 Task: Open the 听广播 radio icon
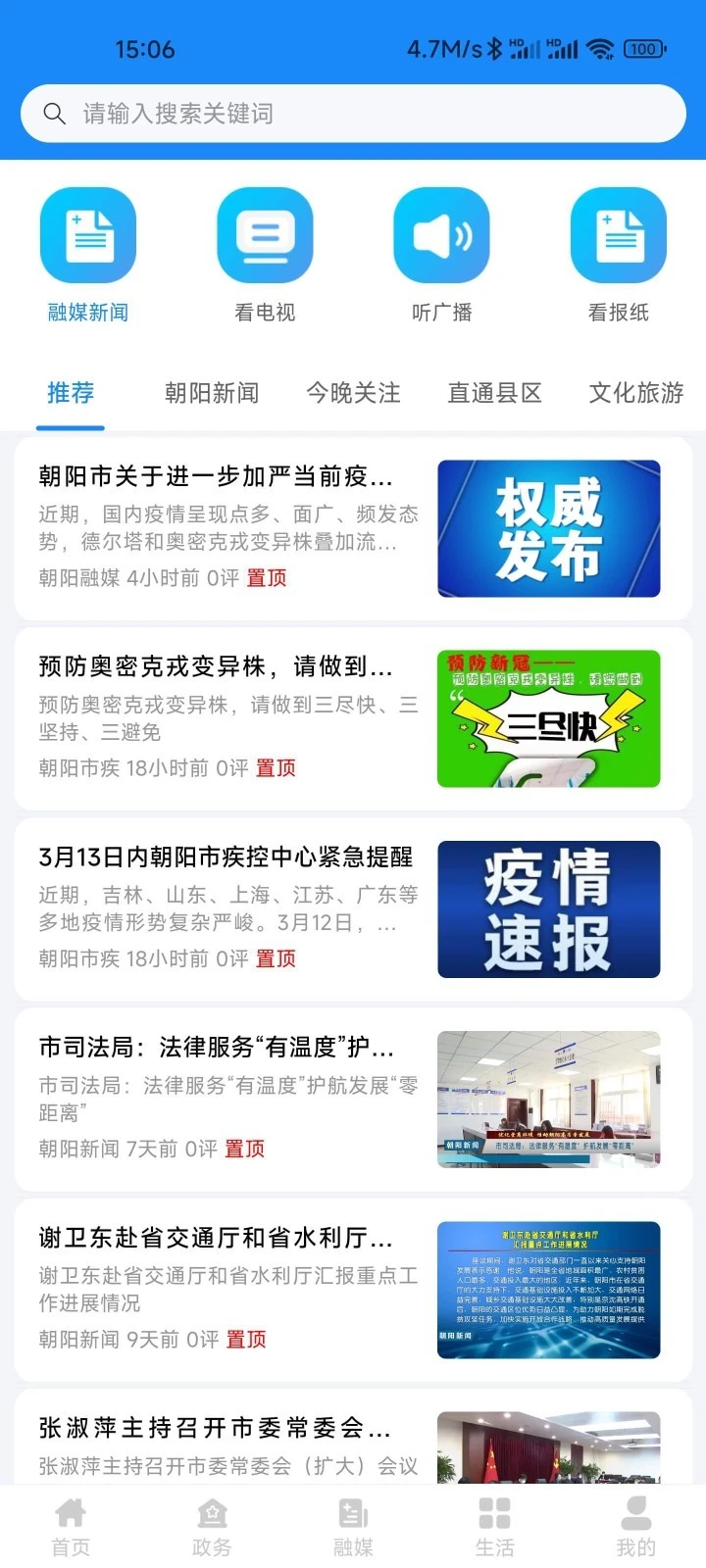point(441,235)
